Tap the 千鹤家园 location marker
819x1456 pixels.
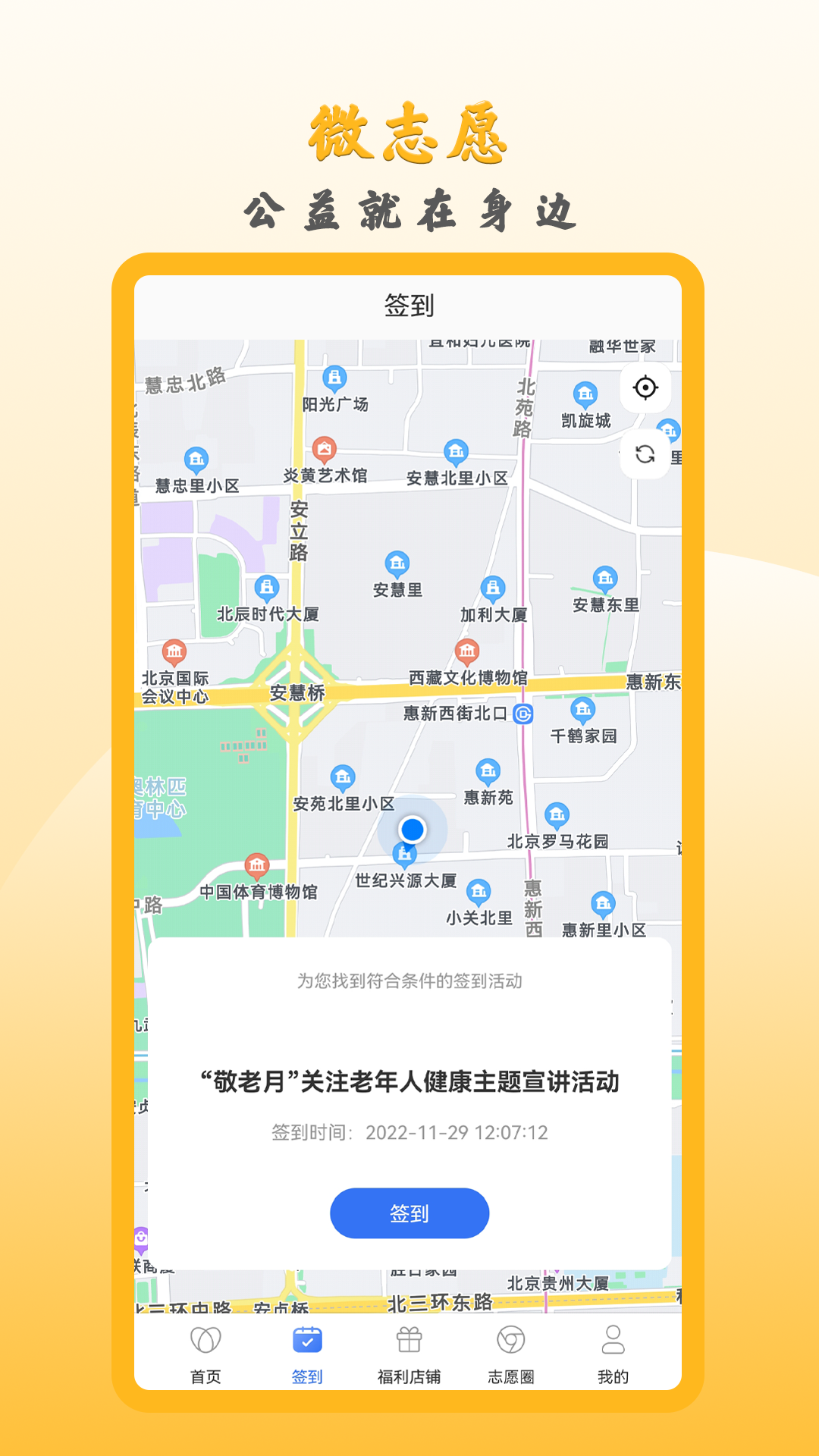[x=582, y=709]
